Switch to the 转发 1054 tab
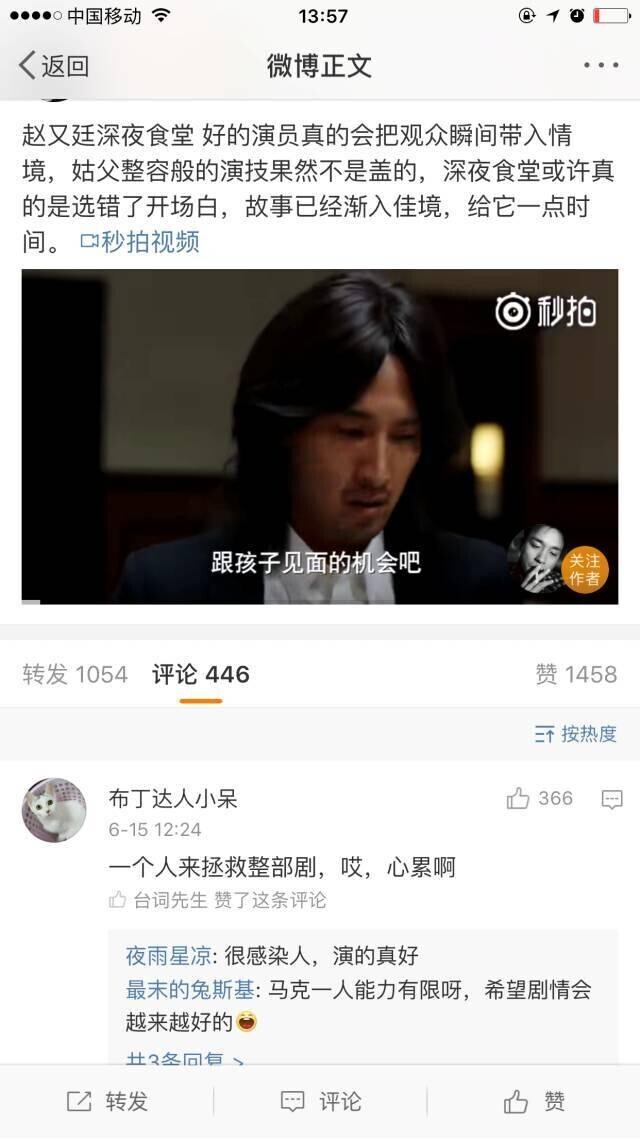The image size is (640, 1138). click(x=75, y=675)
